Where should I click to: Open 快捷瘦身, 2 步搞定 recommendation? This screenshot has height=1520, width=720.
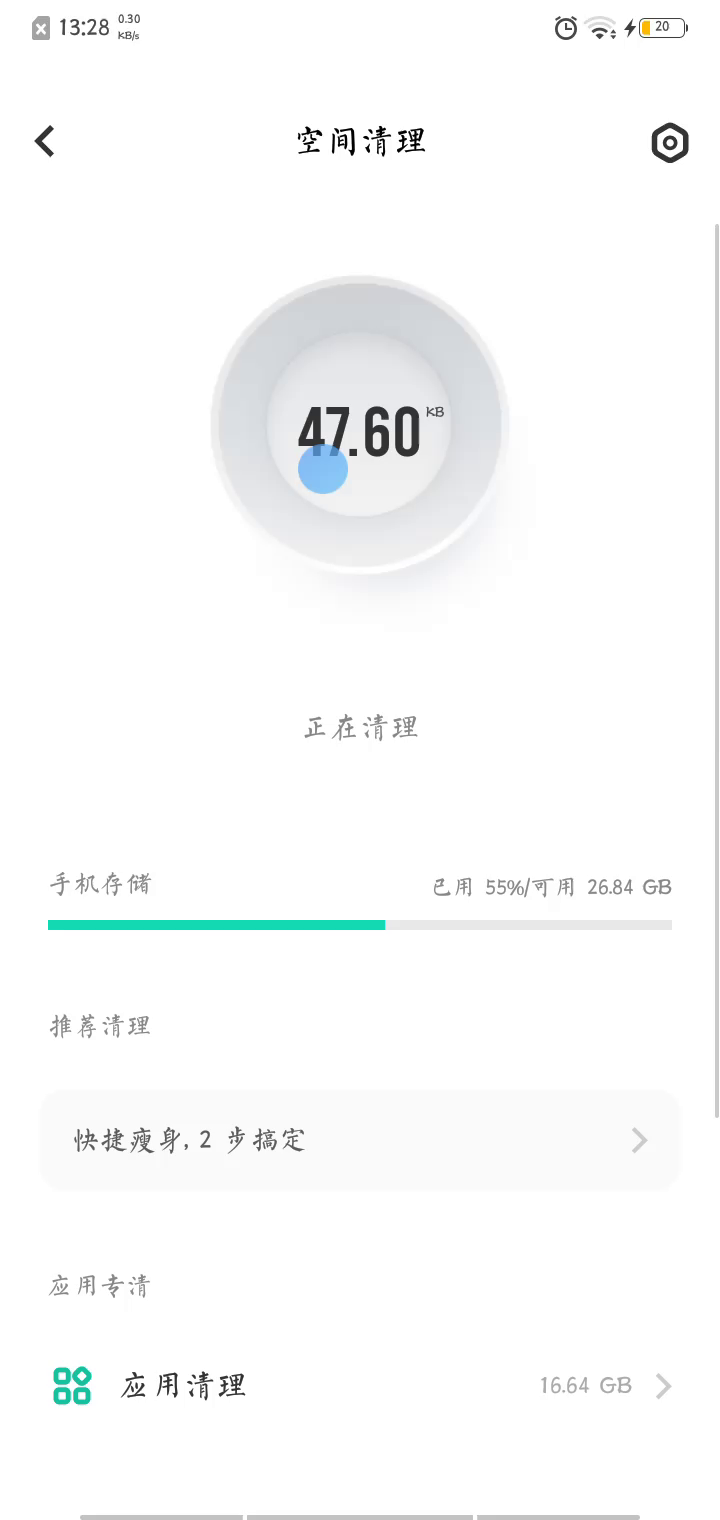point(360,1140)
